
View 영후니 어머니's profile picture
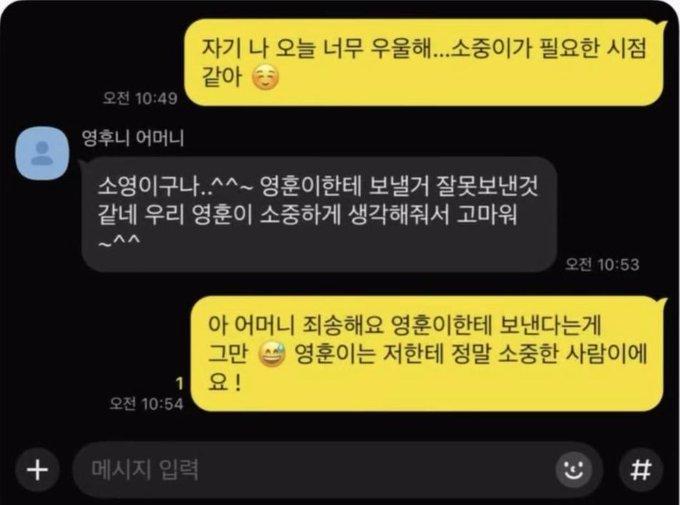[43, 153]
